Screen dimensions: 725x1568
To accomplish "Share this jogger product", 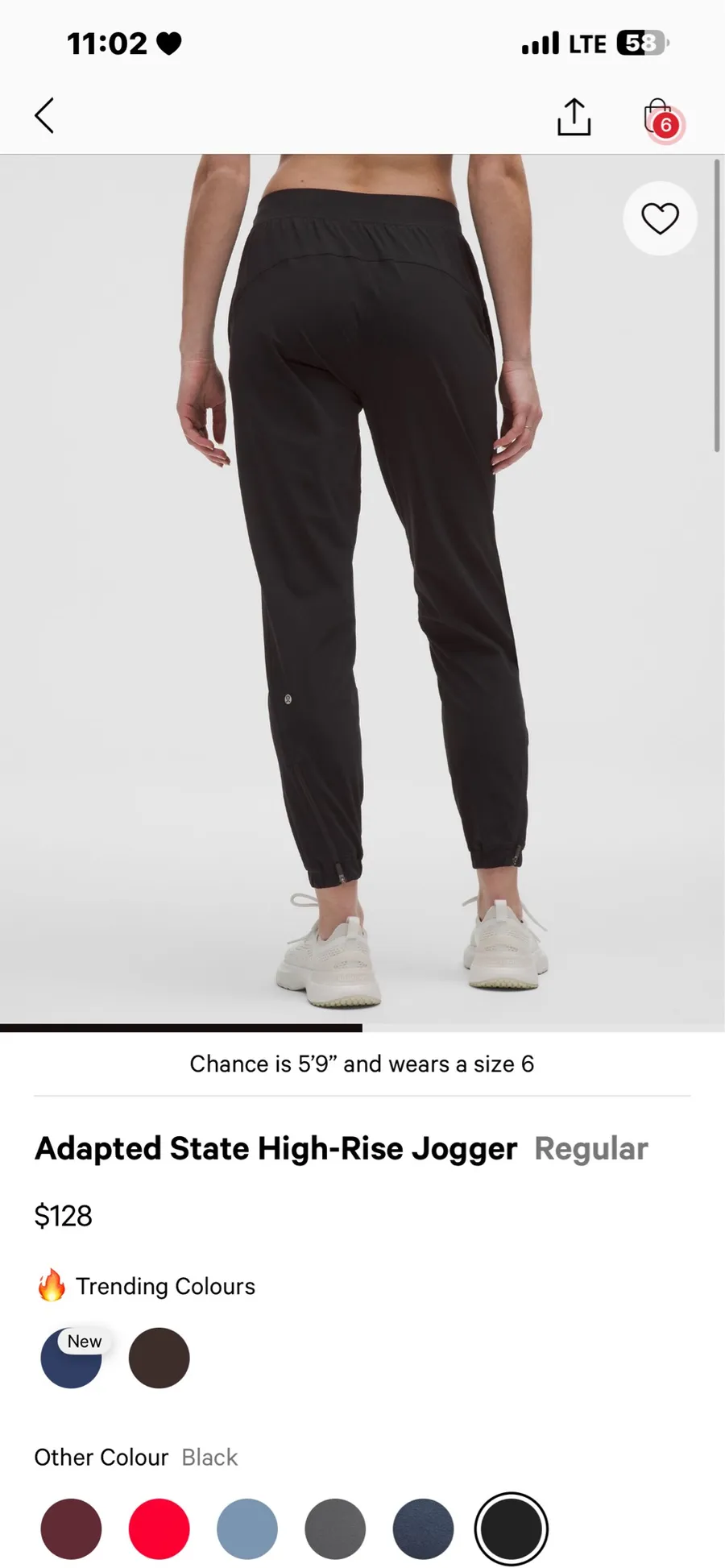I will 574,117.
